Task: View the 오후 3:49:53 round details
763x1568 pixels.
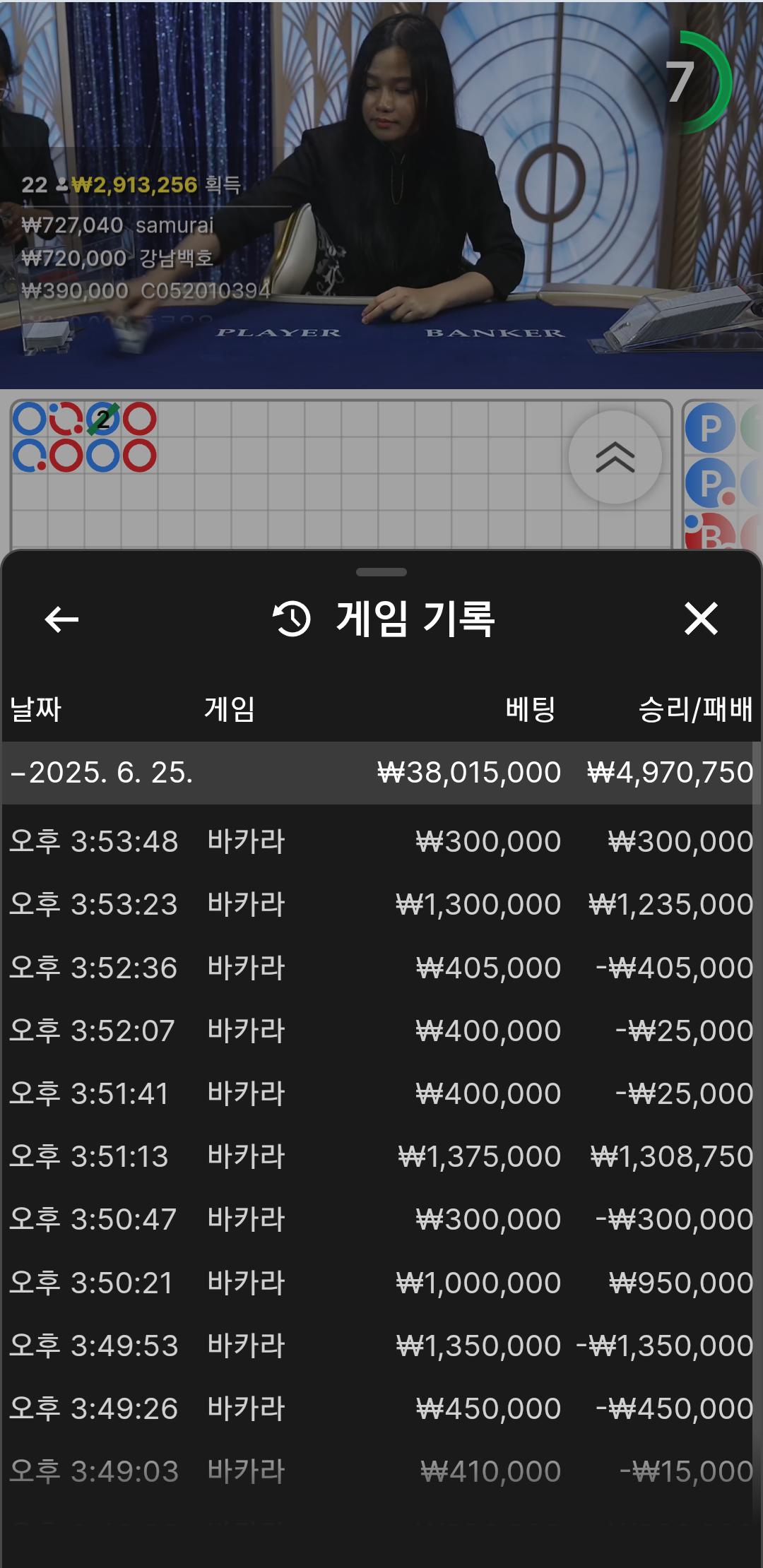Action: [x=381, y=1346]
